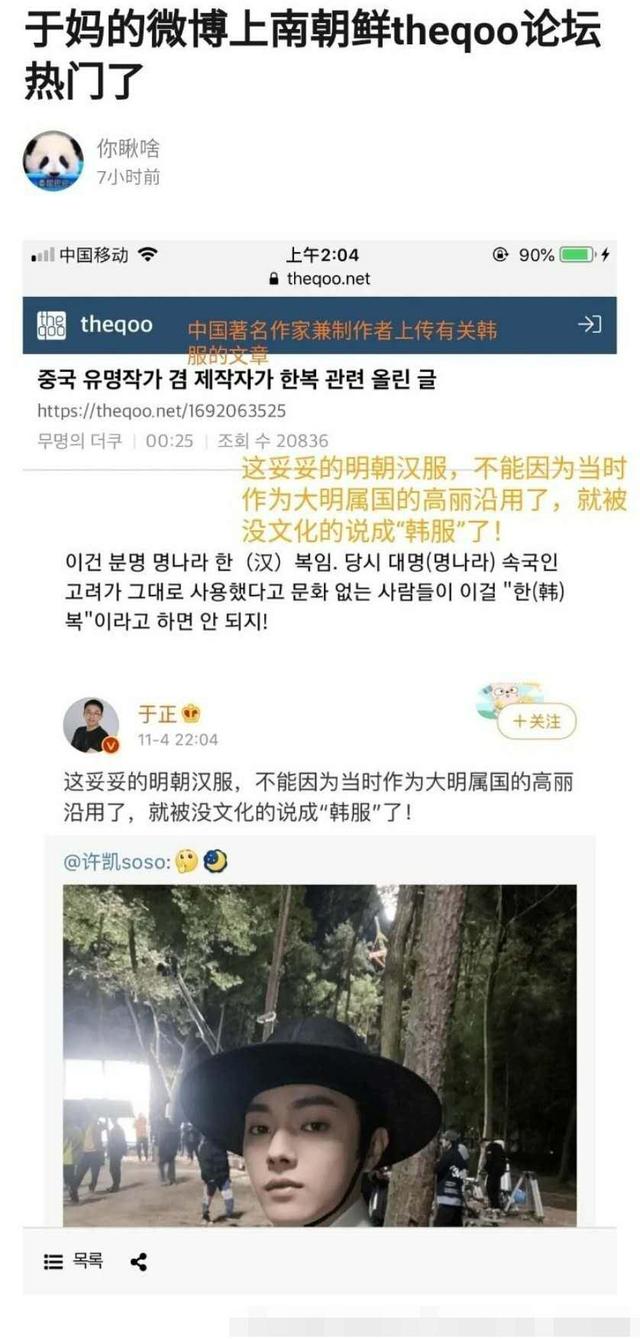Open author name 你瞅啥
The image size is (640, 1339).
click(128, 149)
